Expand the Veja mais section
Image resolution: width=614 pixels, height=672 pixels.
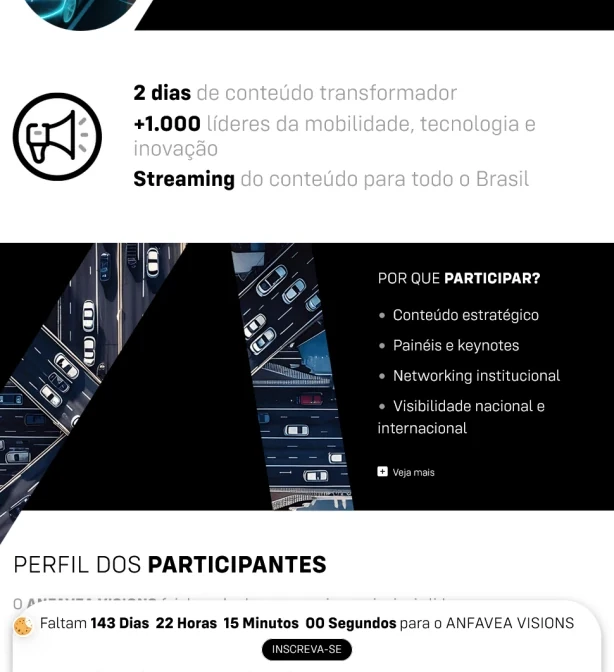(x=406, y=472)
